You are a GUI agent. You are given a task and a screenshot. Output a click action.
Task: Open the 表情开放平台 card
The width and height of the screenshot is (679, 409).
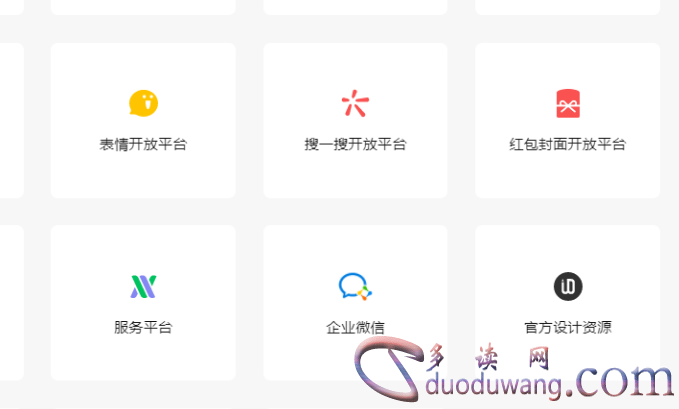point(143,120)
